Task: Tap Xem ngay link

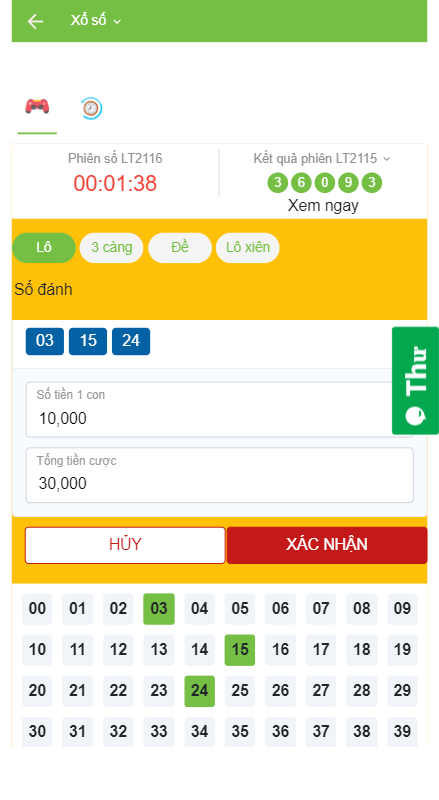Action: tap(323, 206)
